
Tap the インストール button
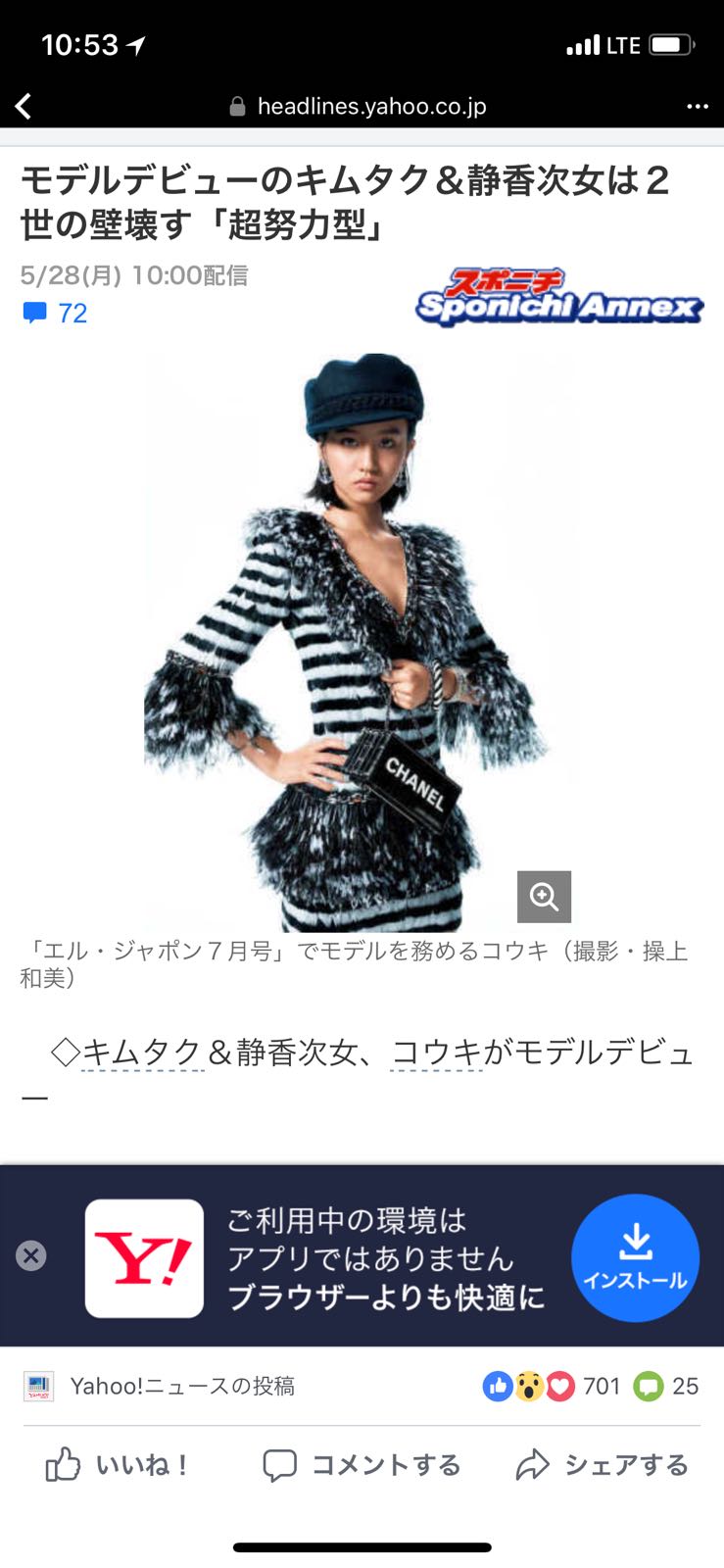(635, 1257)
